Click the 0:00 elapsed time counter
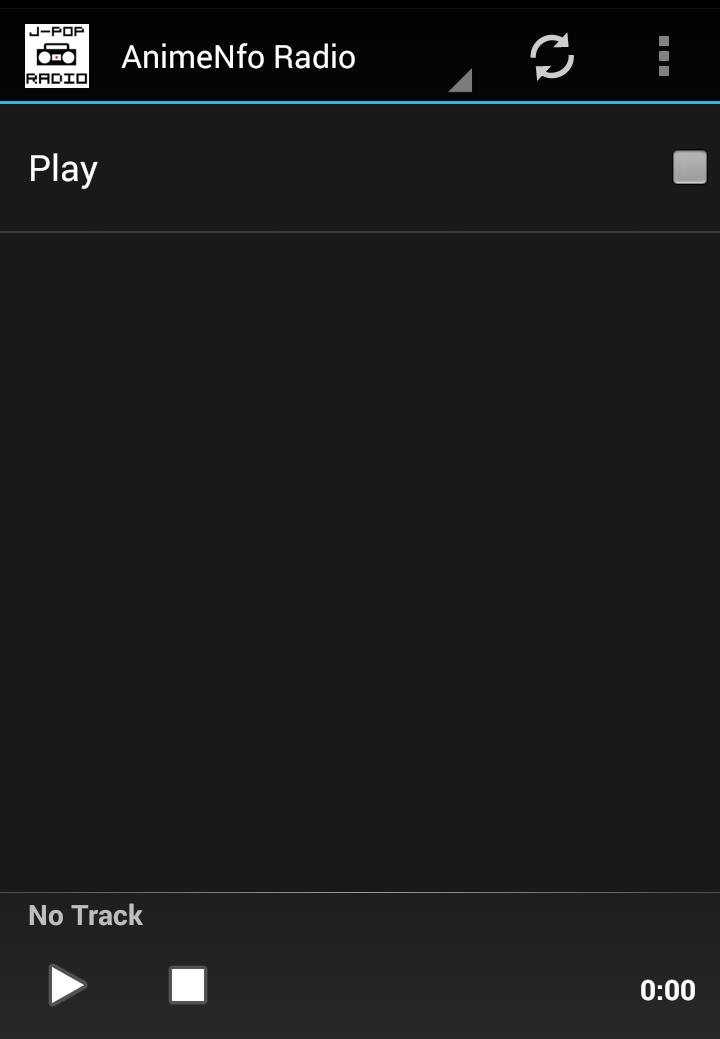The width and height of the screenshot is (720, 1039). click(x=669, y=990)
